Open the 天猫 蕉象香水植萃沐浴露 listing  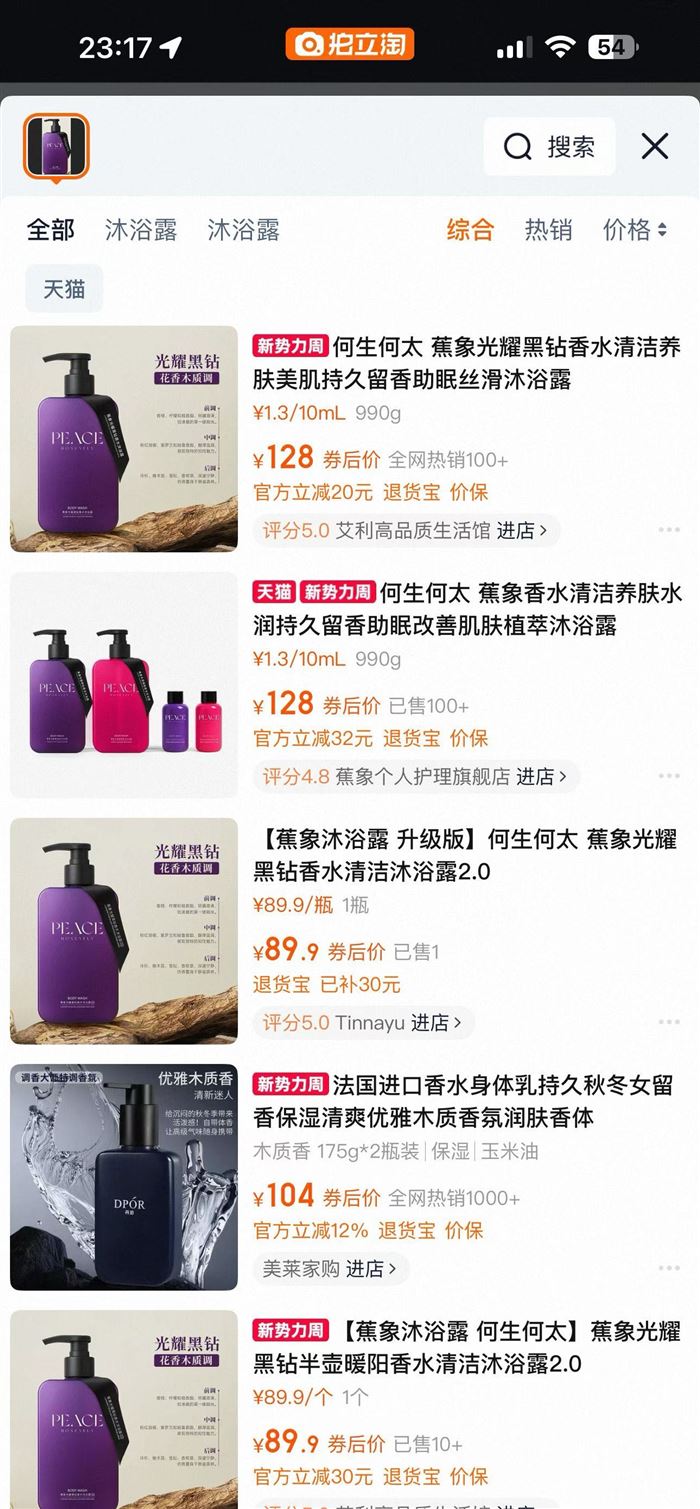466,609
